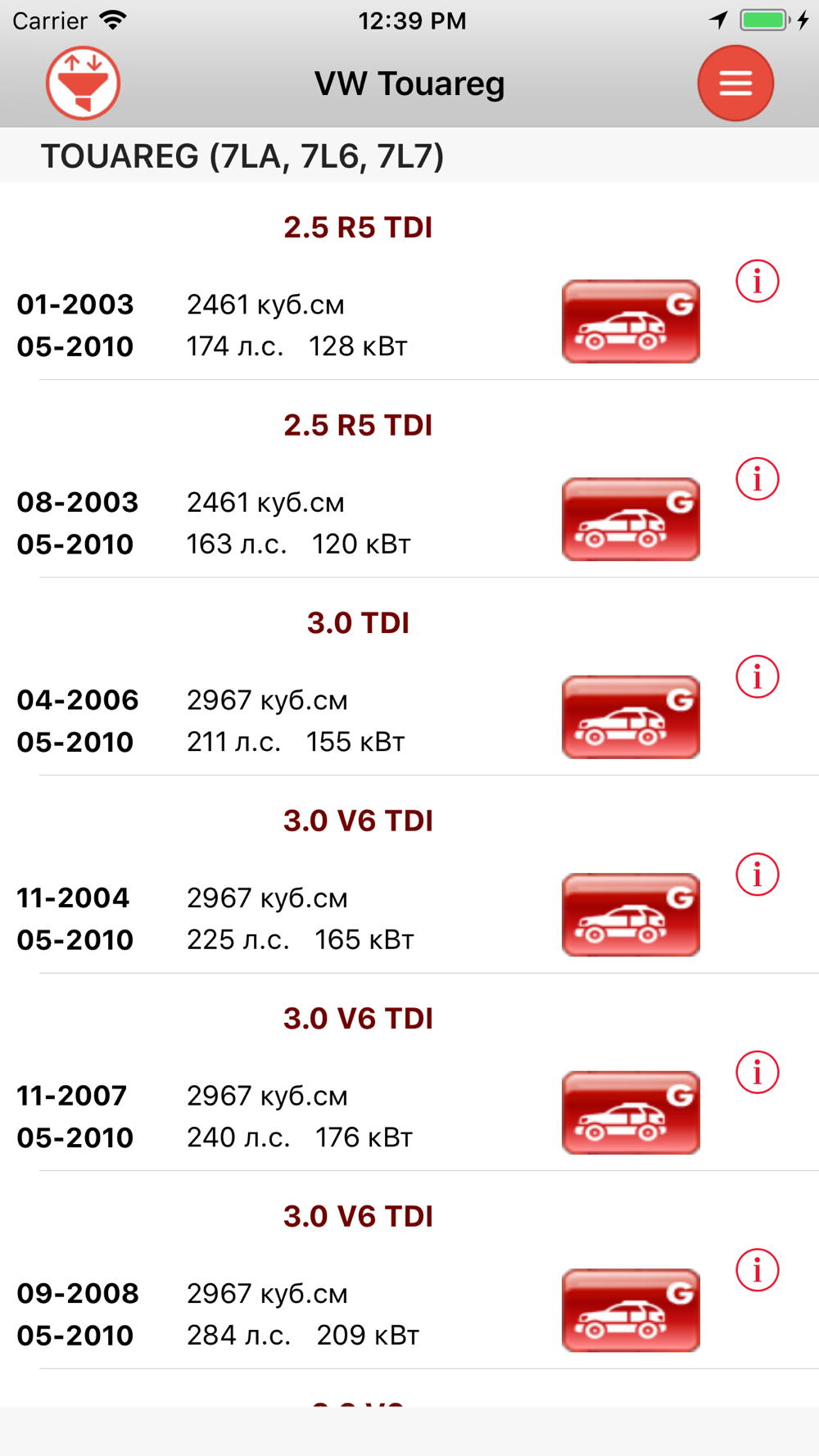Open info for 3.0 V6 TDI 225 л.с.
The height and width of the screenshot is (1456, 819).
pyautogui.click(x=757, y=875)
